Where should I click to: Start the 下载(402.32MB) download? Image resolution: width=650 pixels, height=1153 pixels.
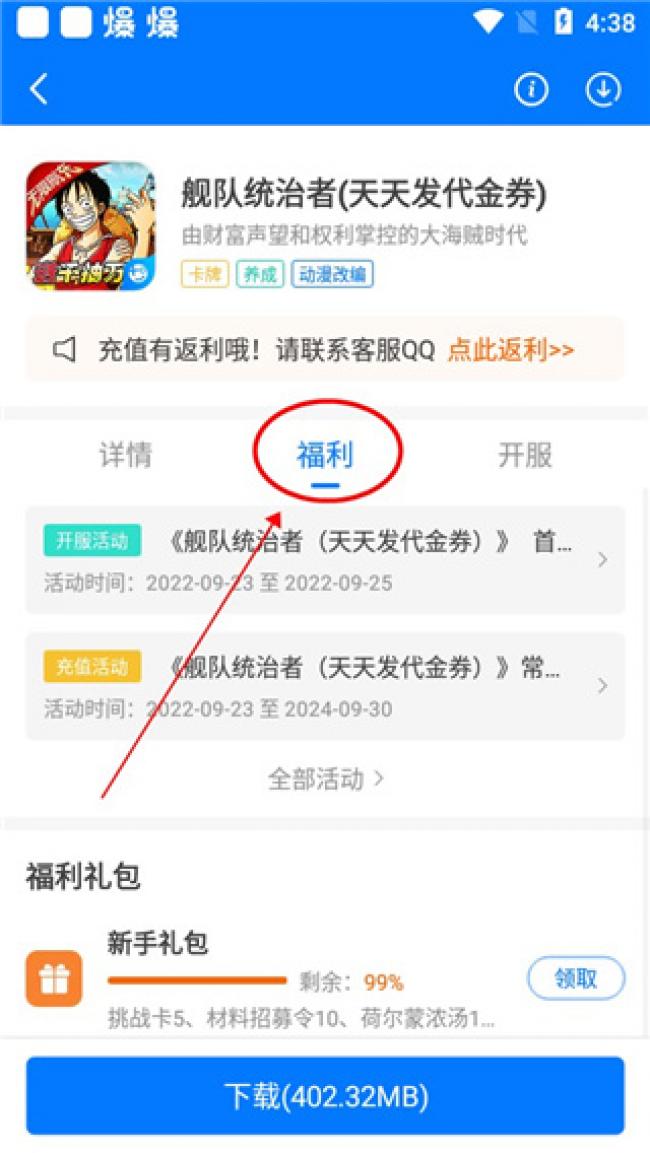[325, 1096]
